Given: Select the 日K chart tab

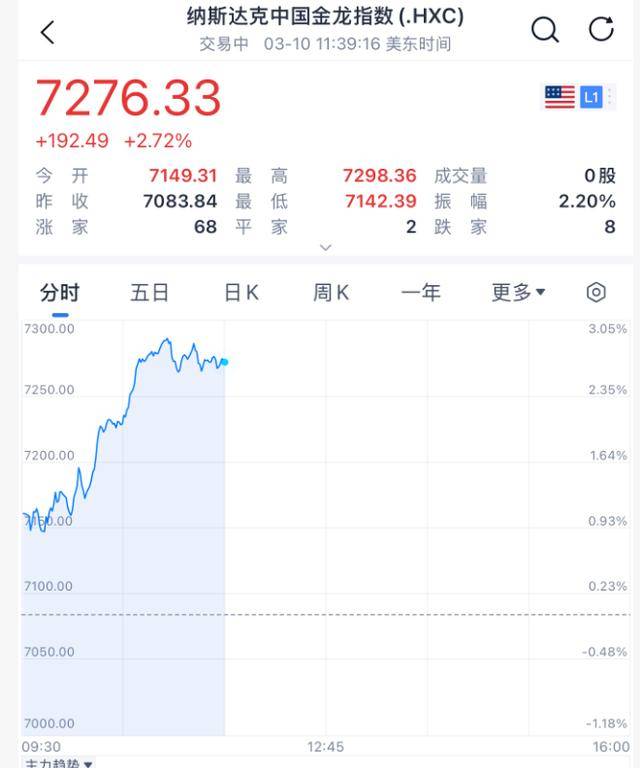Looking at the screenshot, I should click(241, 292).
